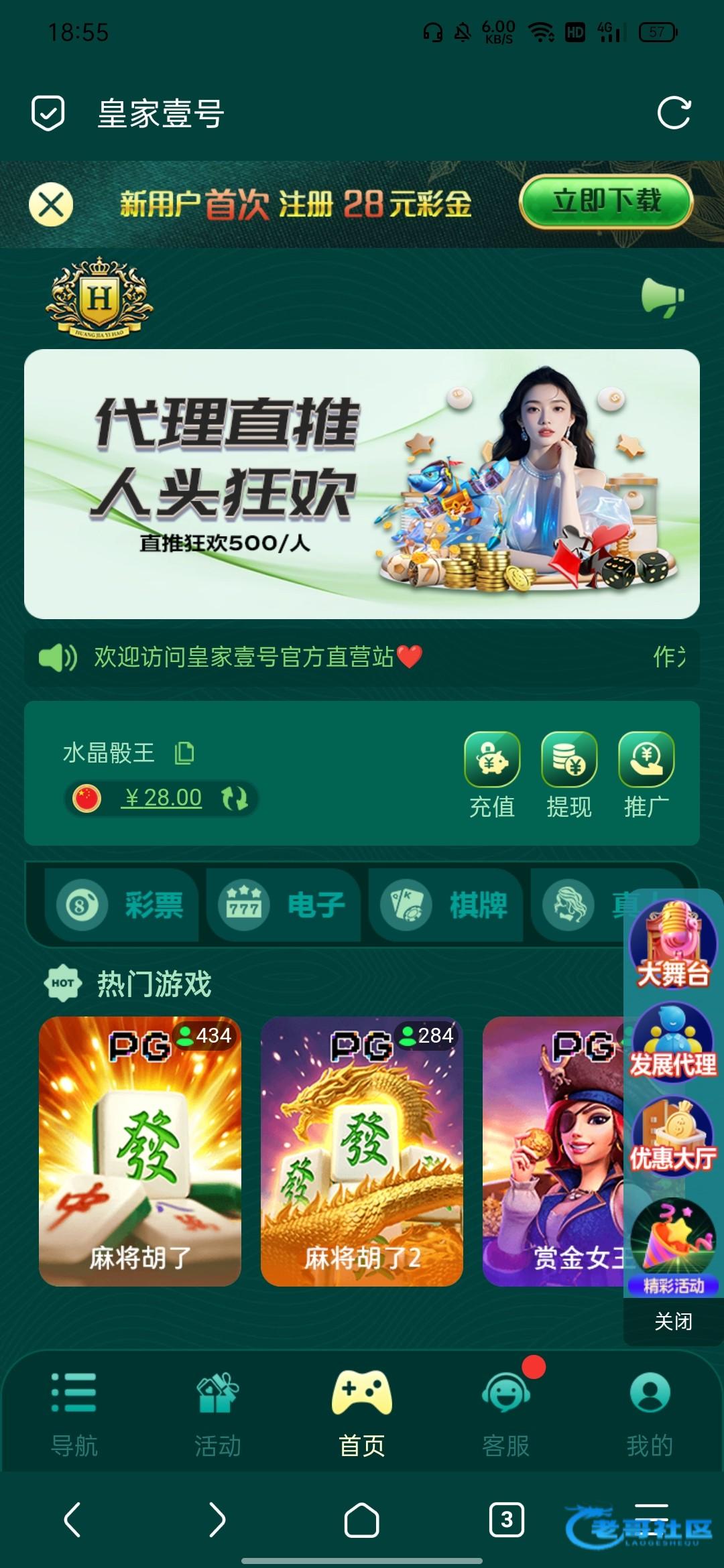The width and height of the screenshot is (724, 1568).
Task: Tap the 立即下载 download button
Action: point(605,202)
